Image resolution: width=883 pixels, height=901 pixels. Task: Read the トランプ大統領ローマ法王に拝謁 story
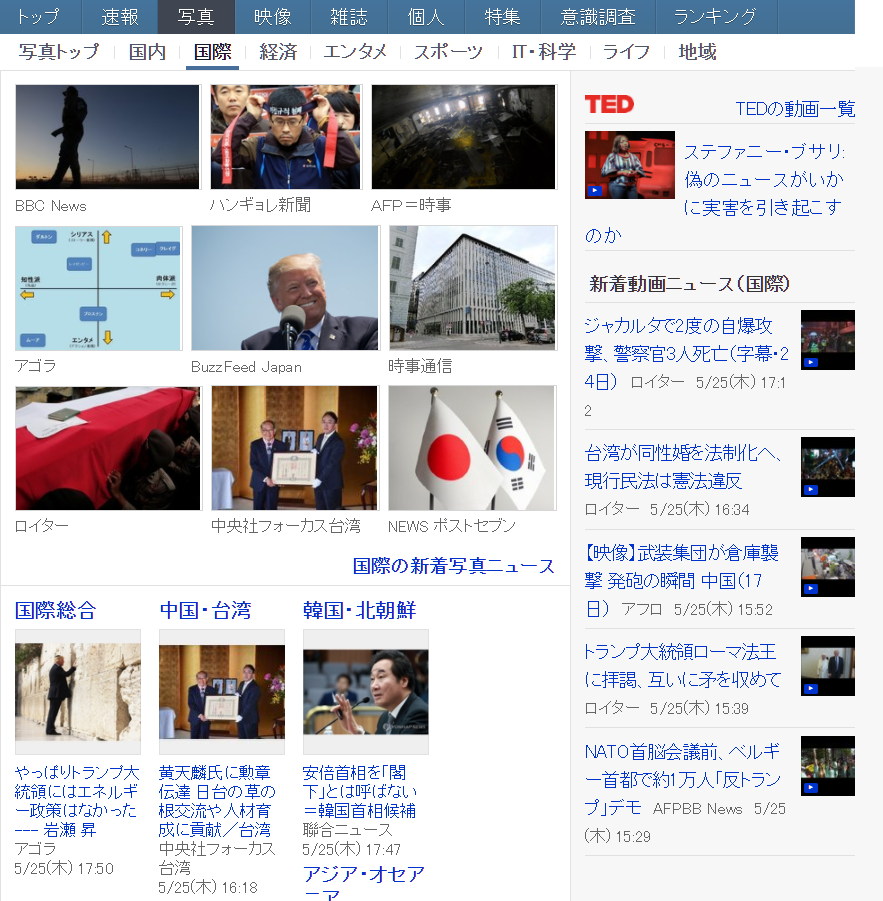coord(683,666)
